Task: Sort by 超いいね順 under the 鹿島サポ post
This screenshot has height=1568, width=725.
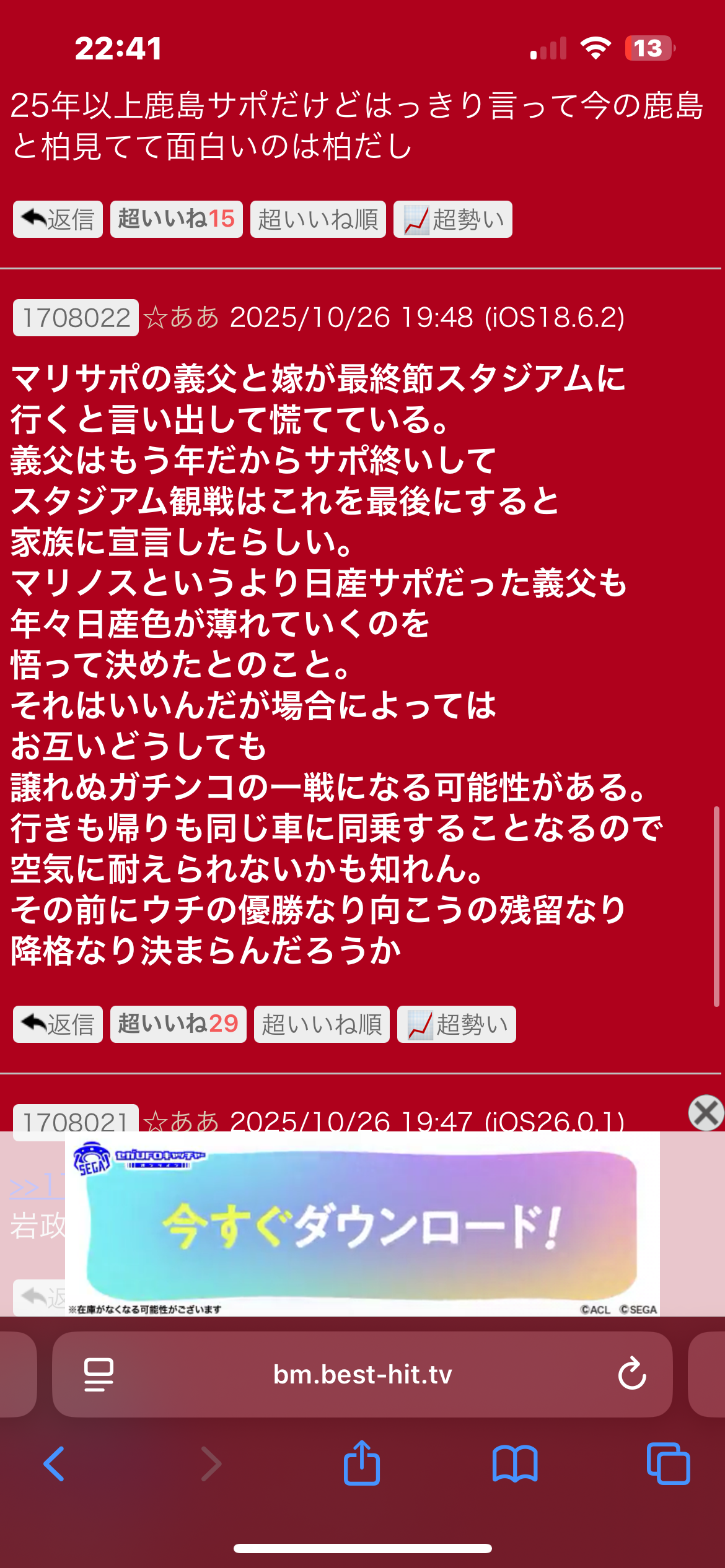Action: 318,219
